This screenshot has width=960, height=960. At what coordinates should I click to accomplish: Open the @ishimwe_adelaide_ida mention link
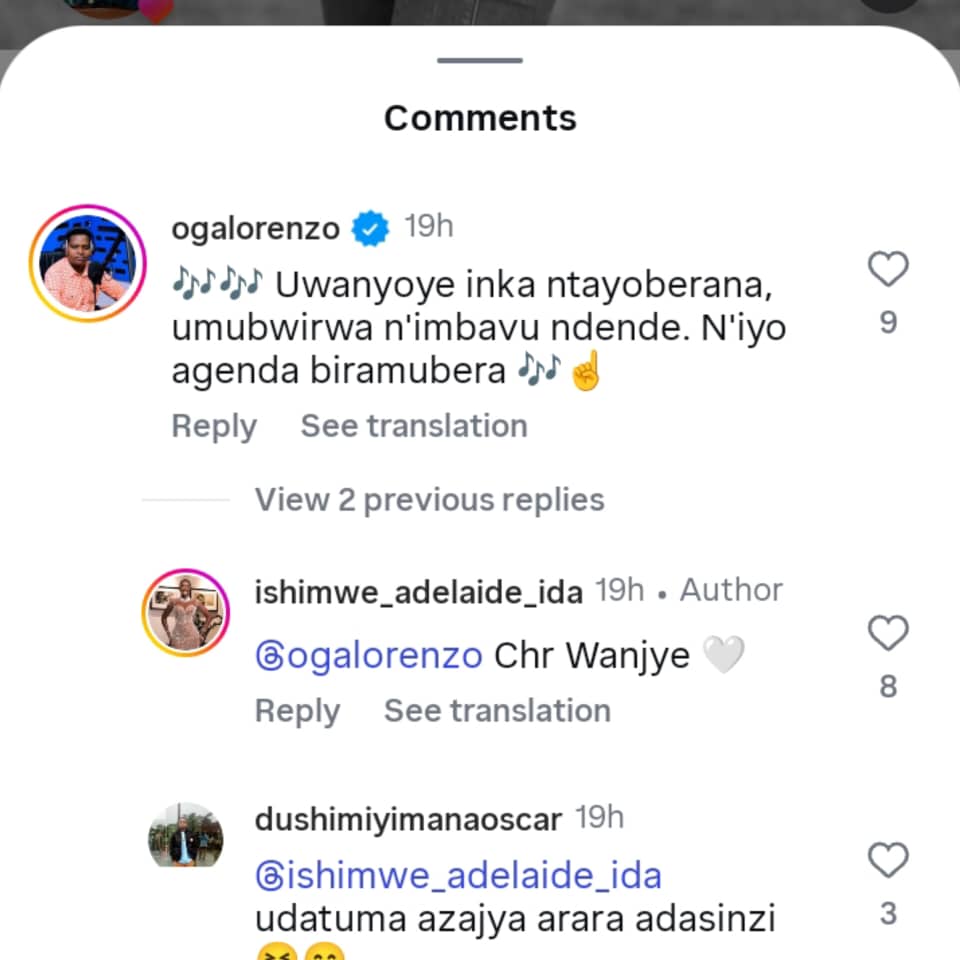pyautogui.click(x=459, y=876)
